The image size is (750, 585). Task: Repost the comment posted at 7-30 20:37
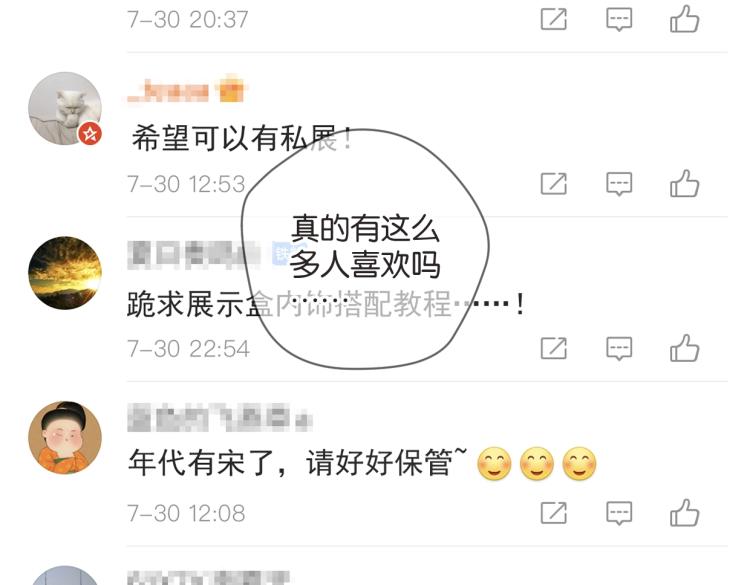pos(554,18)
